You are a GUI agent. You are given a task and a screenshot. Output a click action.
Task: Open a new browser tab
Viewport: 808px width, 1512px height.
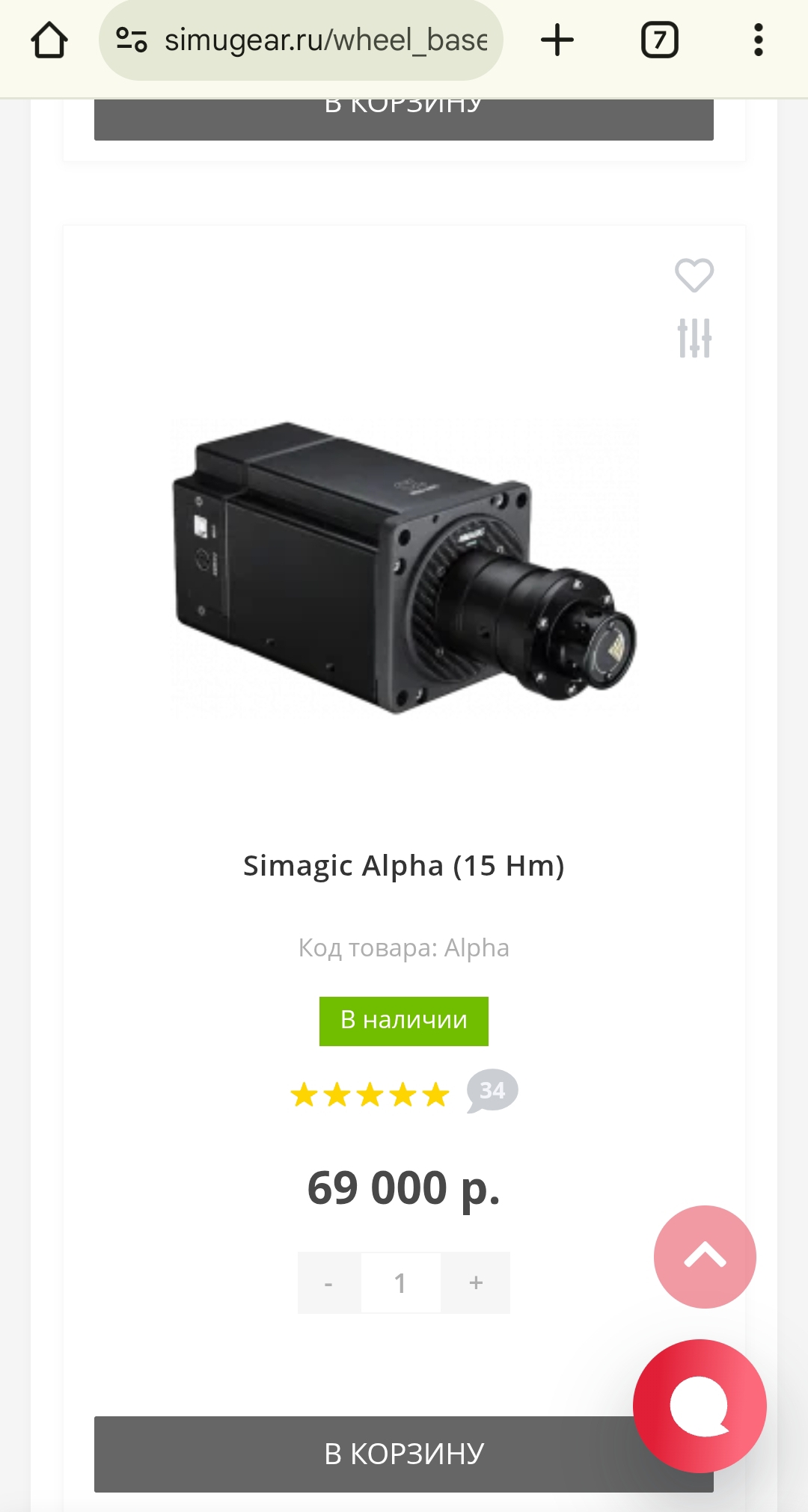[x=557, y=40]
